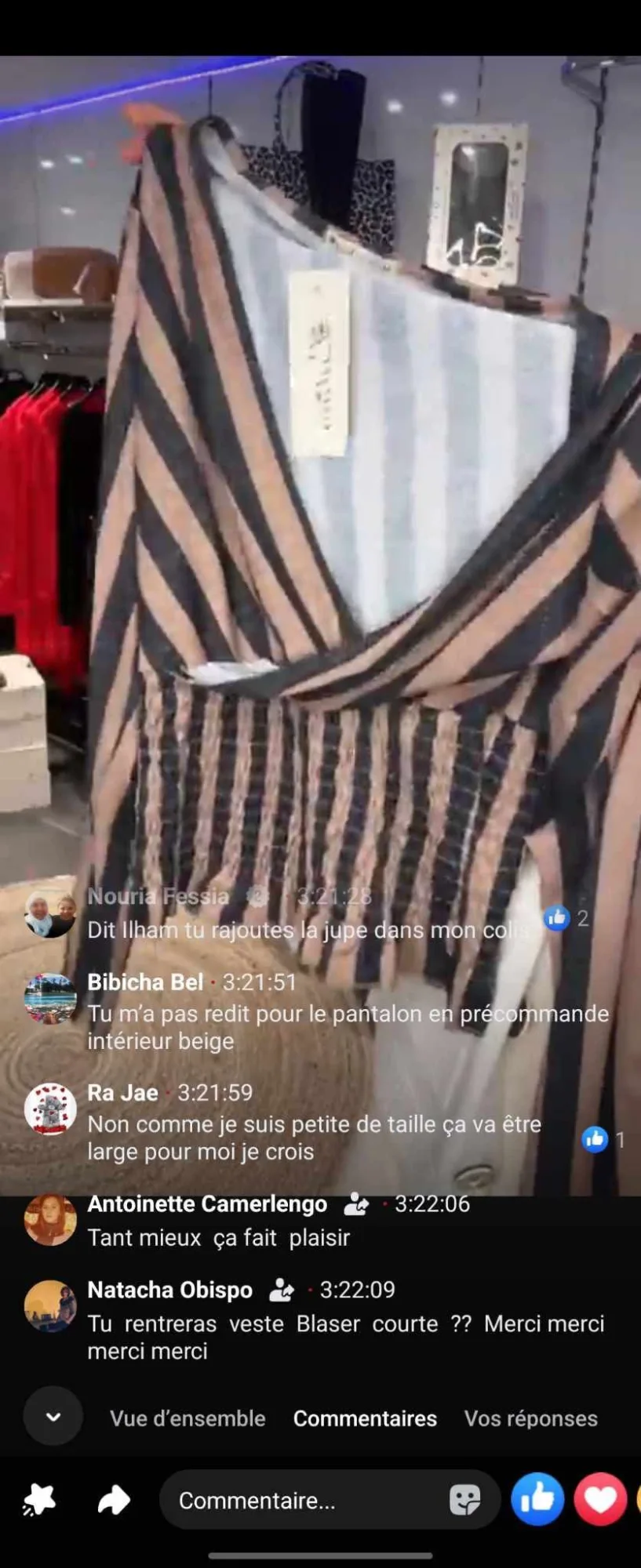Share this live video
The height and width of the screenshot is (1568, 641).
[114, 1501]
